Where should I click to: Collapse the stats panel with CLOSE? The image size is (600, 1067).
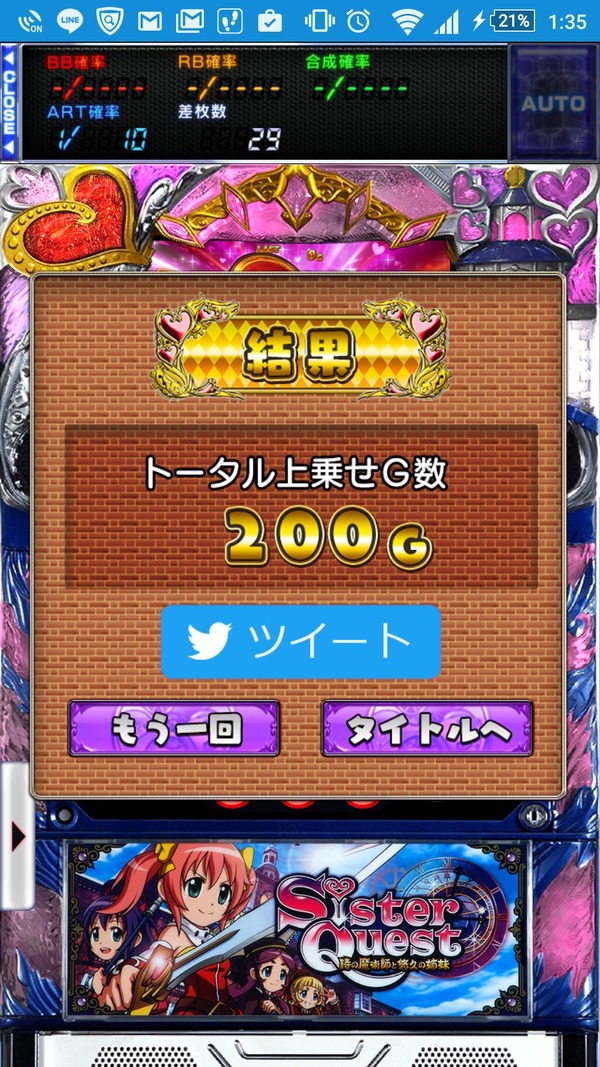click(10, 103)
